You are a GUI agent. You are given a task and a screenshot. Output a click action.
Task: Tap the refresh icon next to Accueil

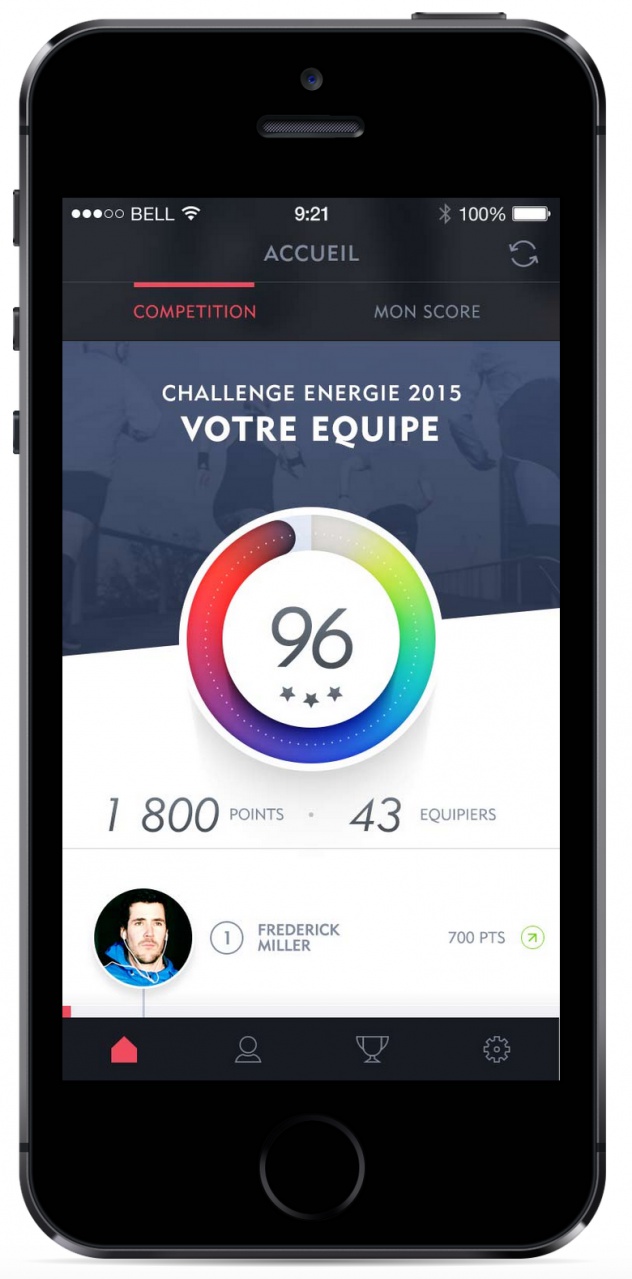tap(523, 254)
